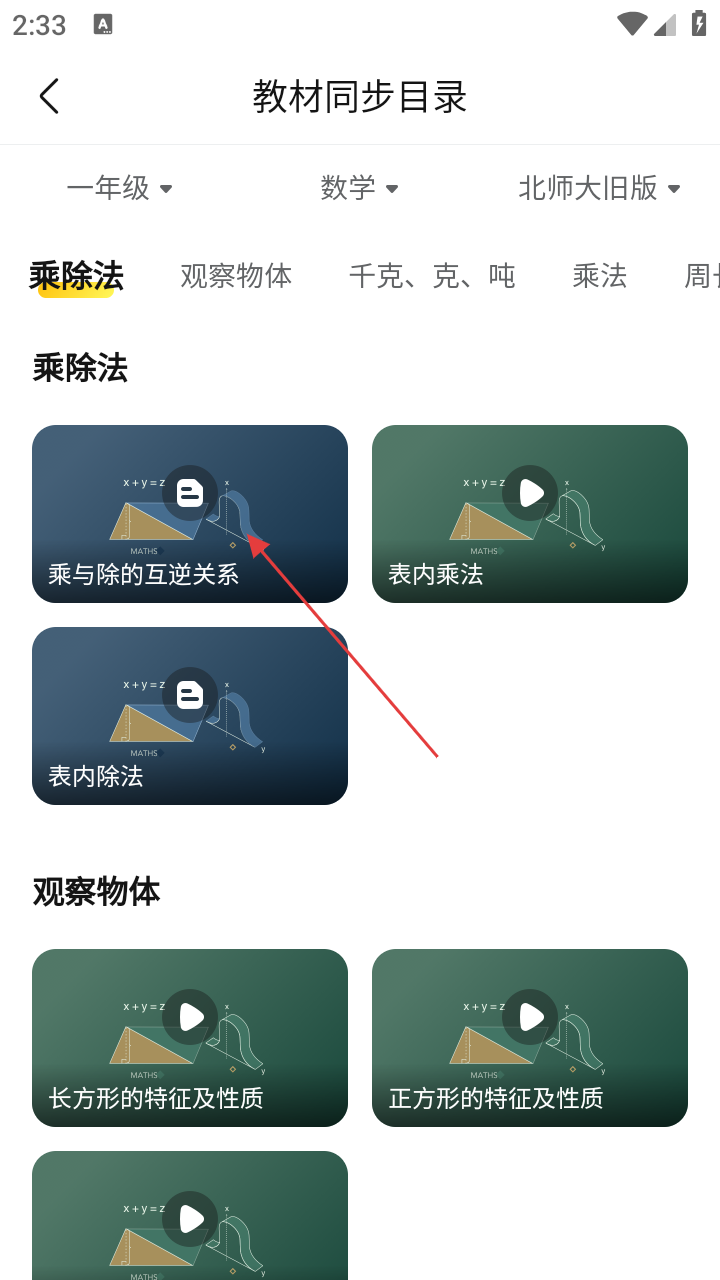Switch to the 乘法 tab

tap(599, 275)
